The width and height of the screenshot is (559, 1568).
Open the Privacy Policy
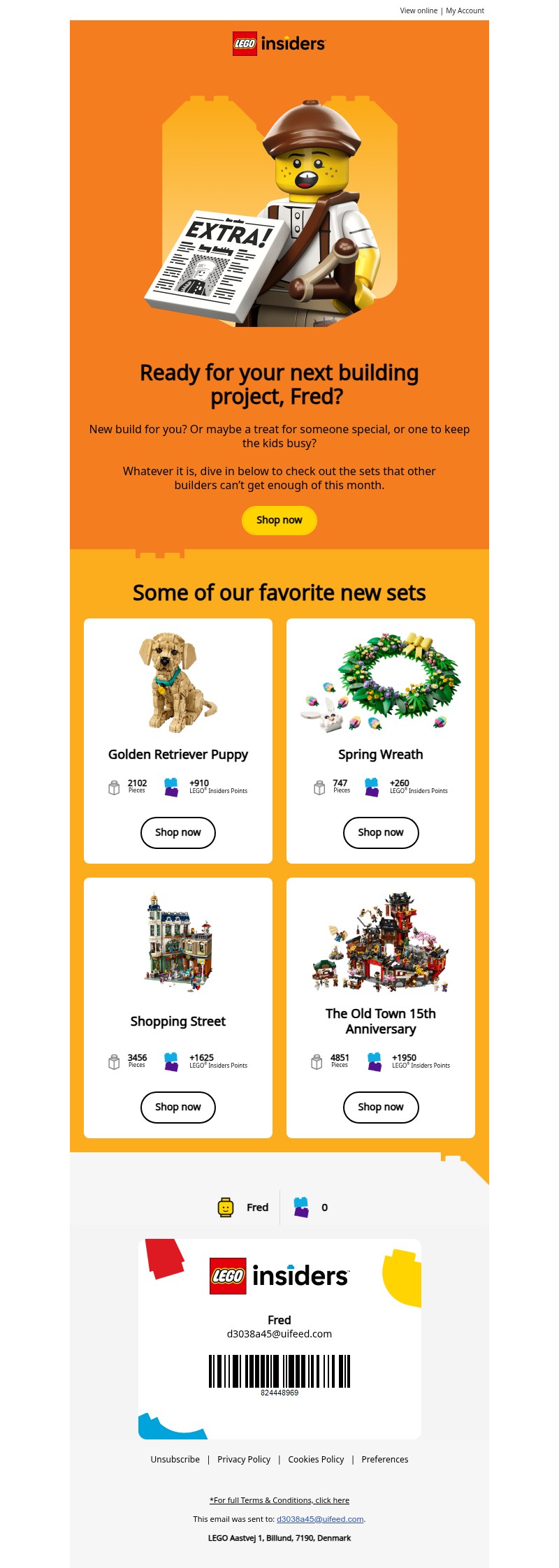(244, 1459)
